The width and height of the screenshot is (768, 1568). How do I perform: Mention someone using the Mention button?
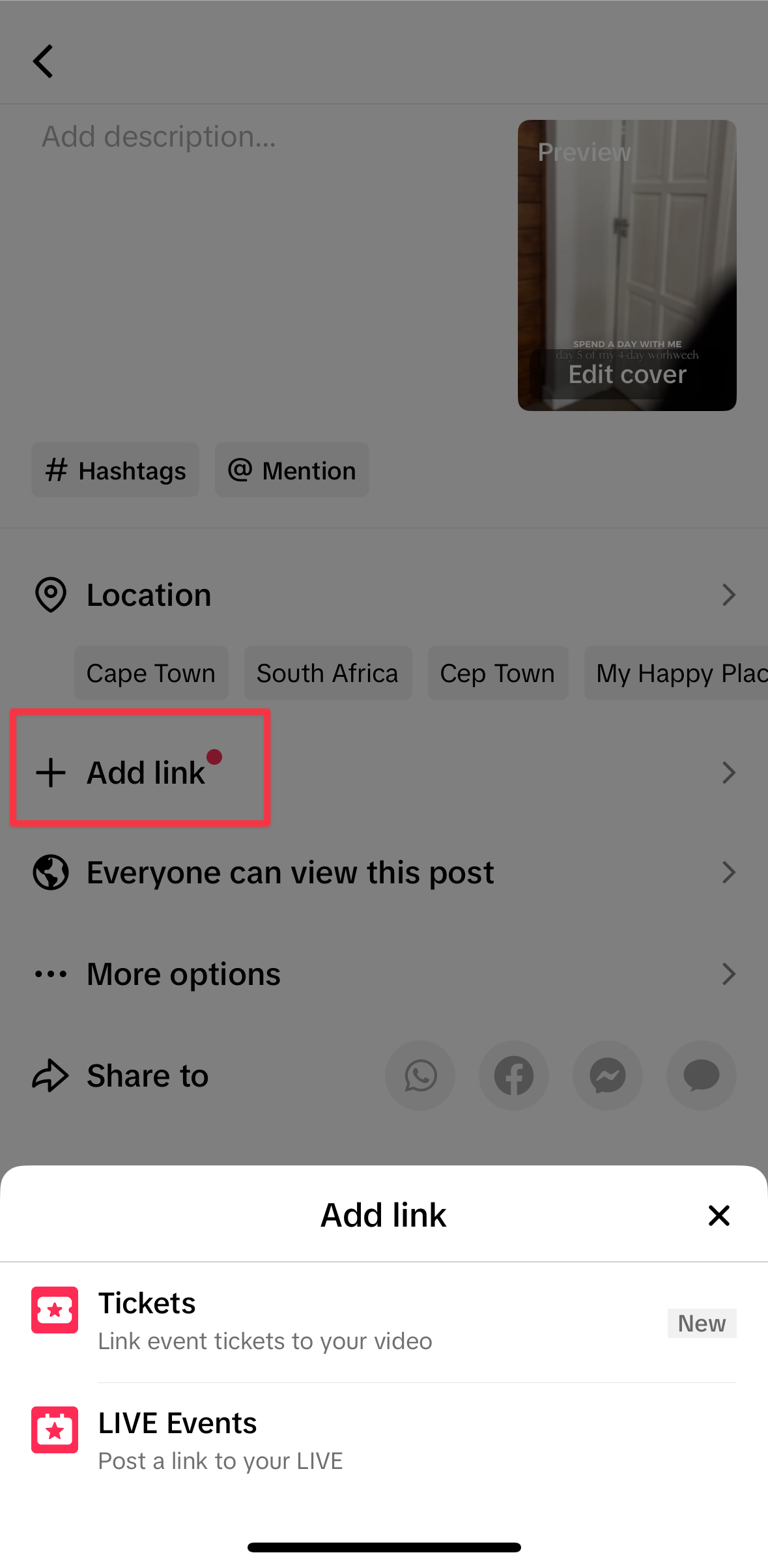pos(291,470)
